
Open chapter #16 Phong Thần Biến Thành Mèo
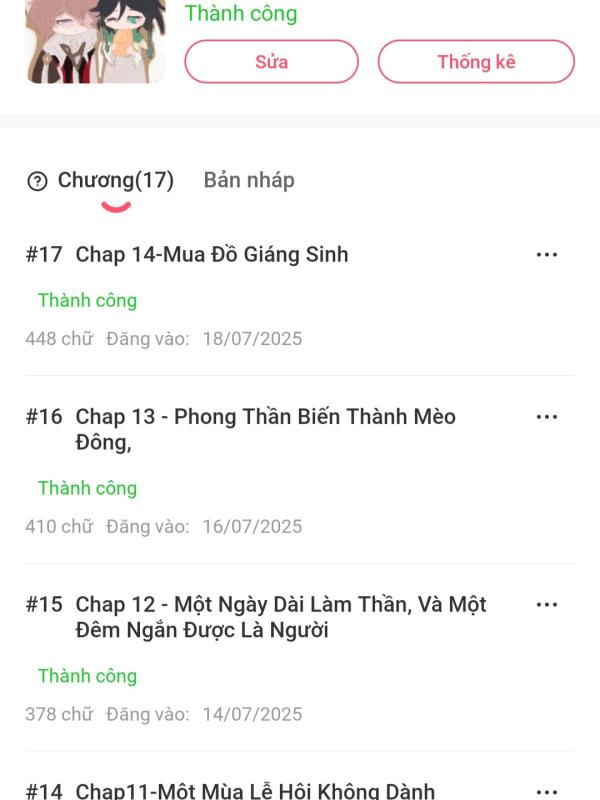265,428
